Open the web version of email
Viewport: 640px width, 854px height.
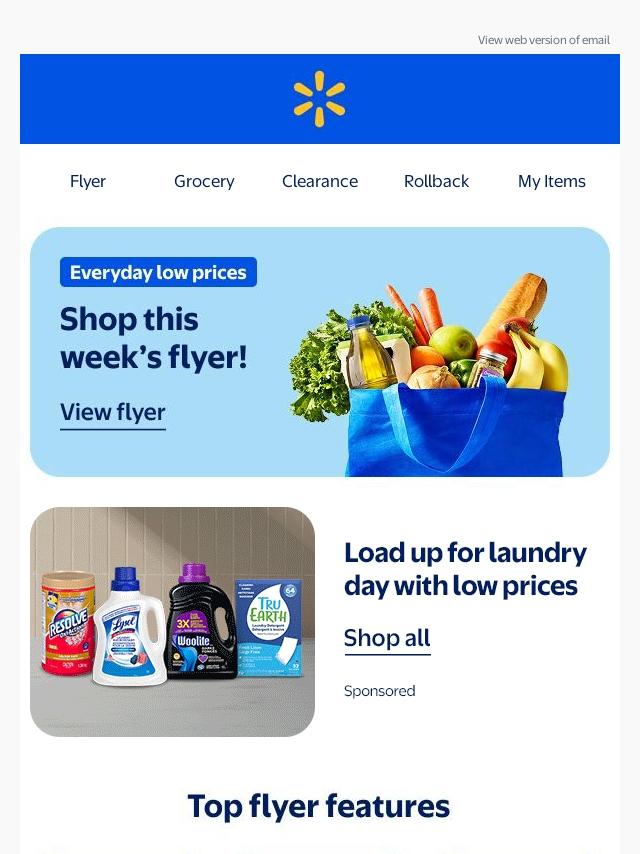point(543,40)
